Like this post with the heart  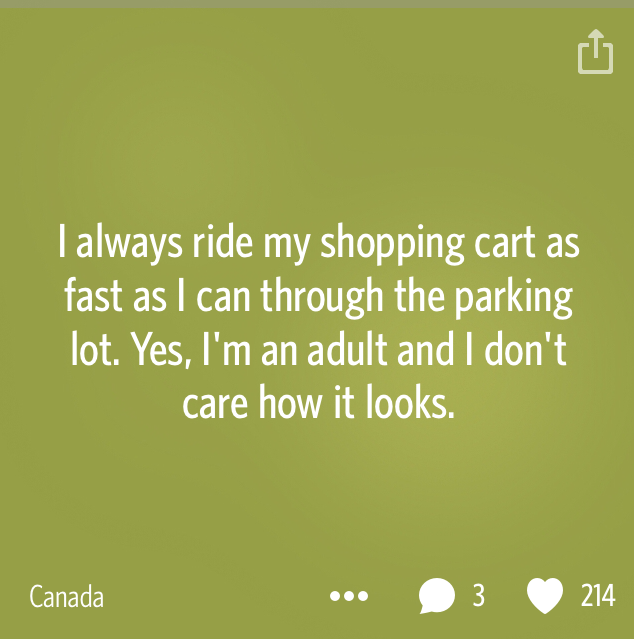click(x=545, y=597)
